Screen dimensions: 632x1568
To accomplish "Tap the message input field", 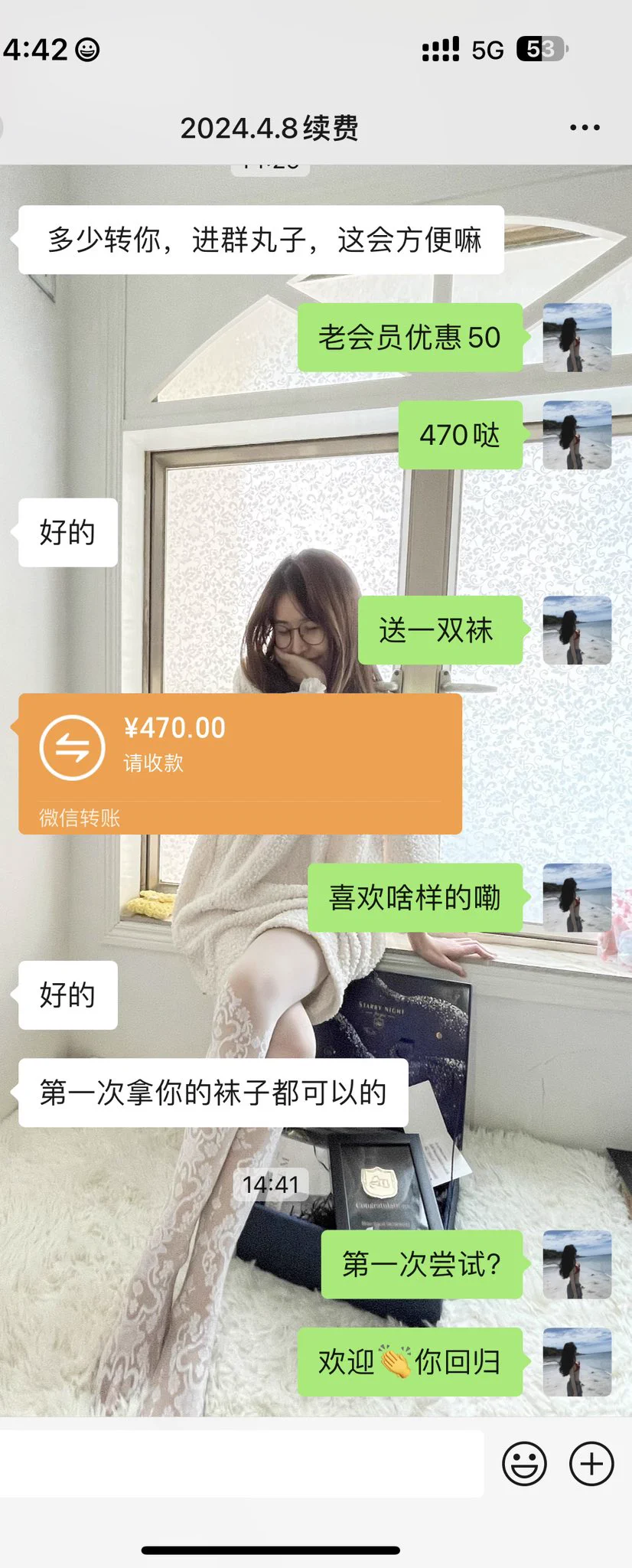I will (x=241, y=1464).
